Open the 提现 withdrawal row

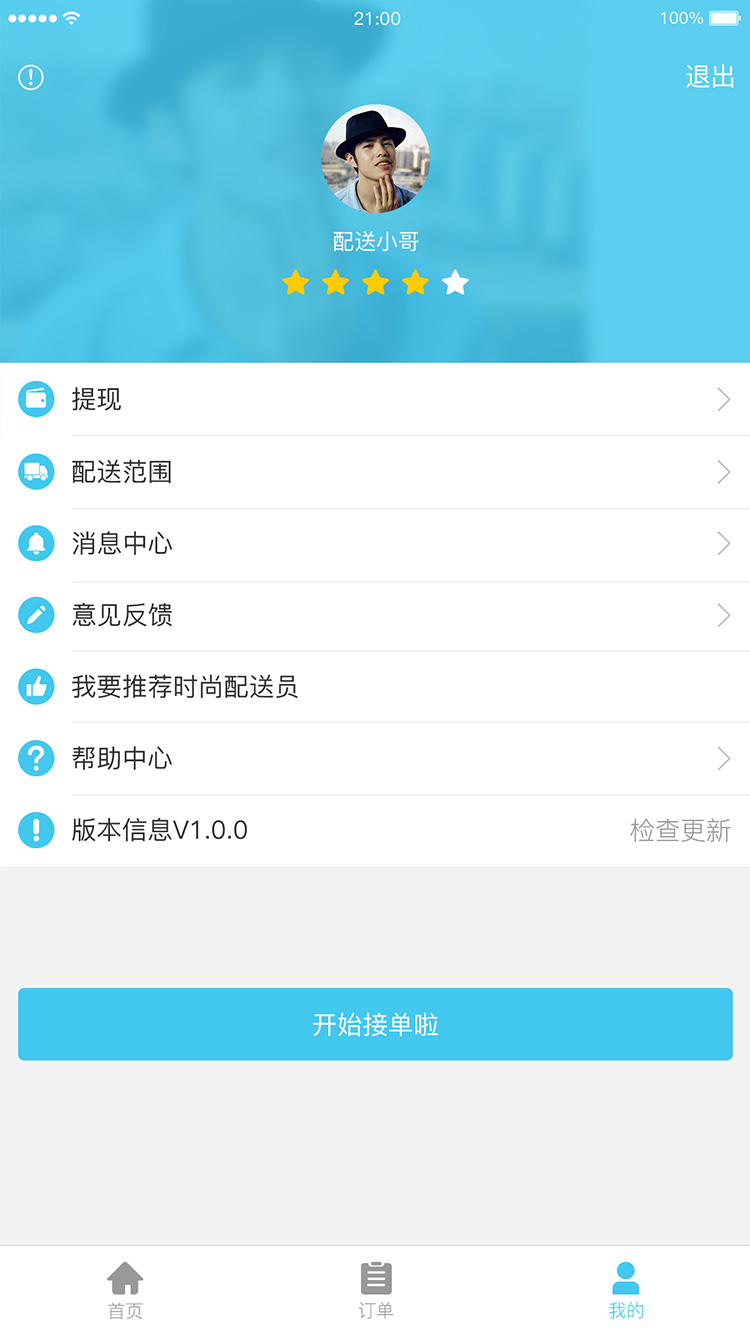tap(375, 400)
